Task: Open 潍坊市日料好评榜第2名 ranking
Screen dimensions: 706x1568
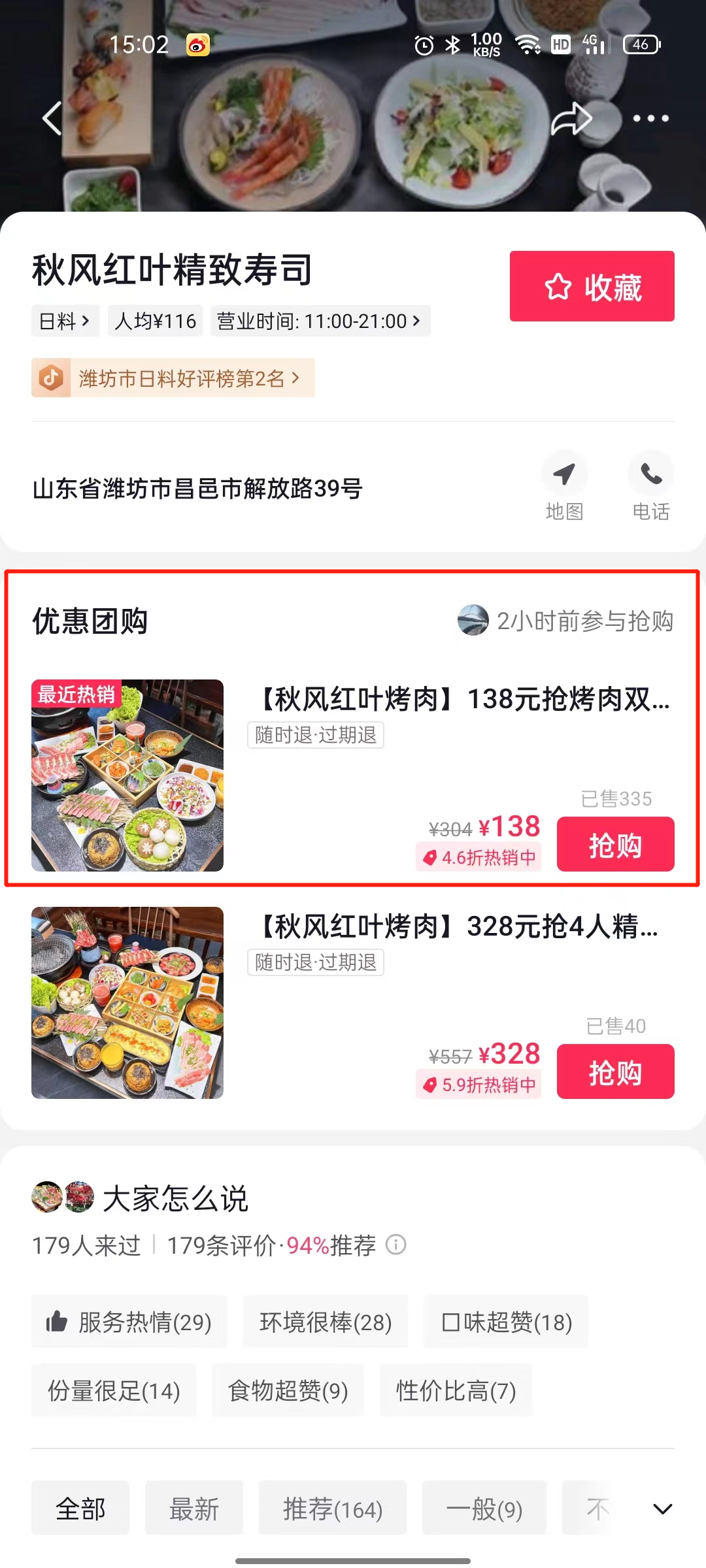Action: pyautogui.click(x=173, y=378)
